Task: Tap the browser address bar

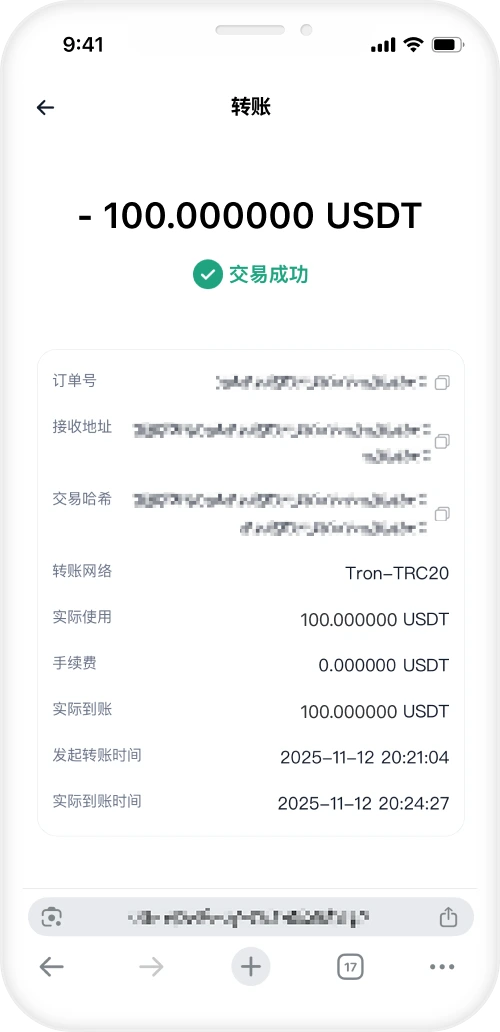Action: coord(251,917)
